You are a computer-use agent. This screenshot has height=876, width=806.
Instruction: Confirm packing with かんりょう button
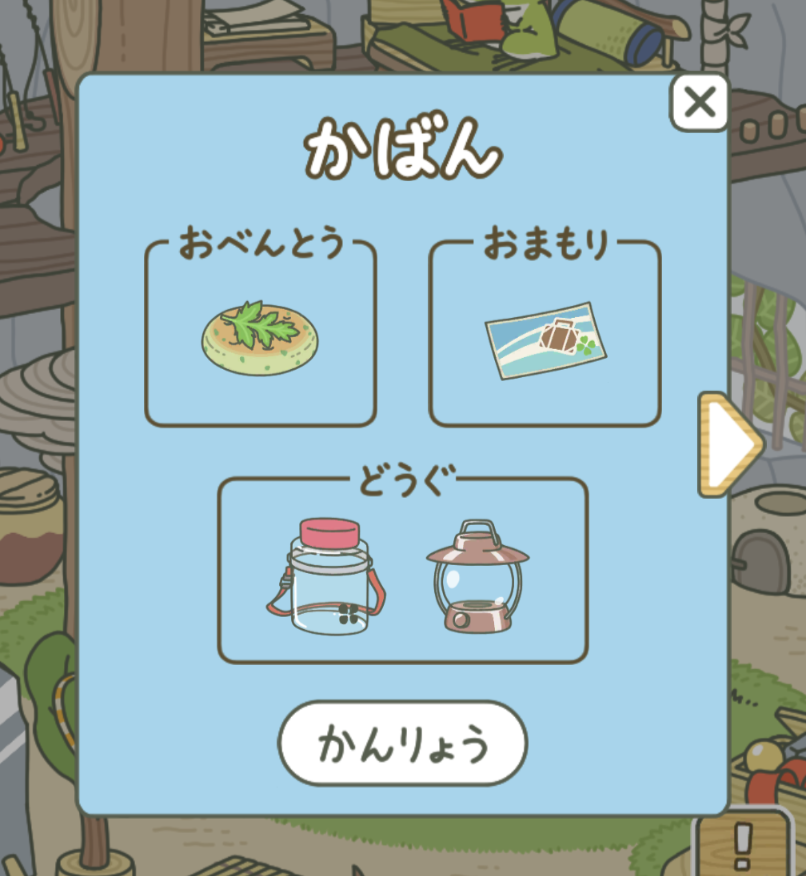click(402, 745)
